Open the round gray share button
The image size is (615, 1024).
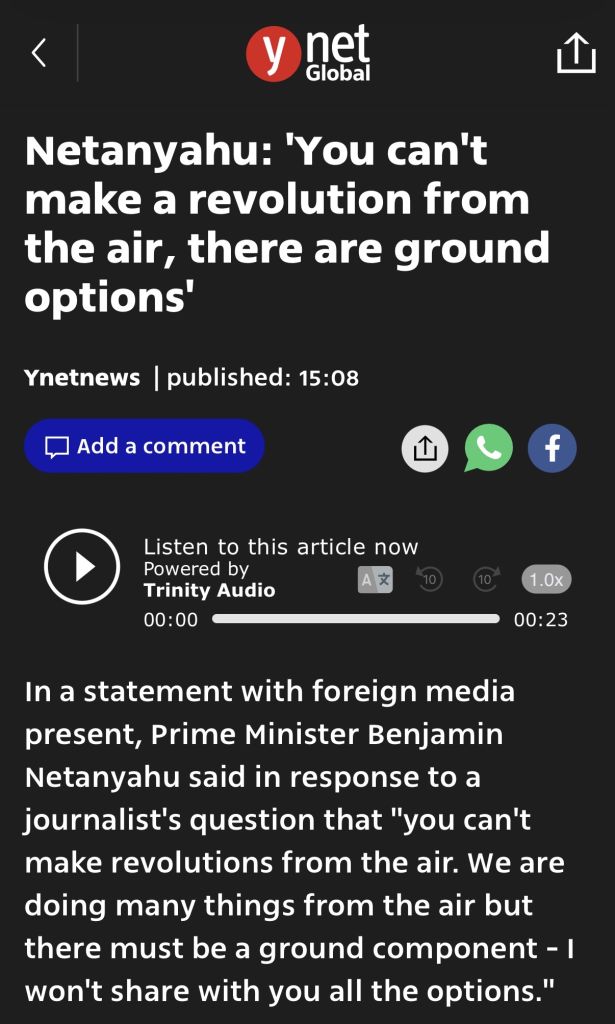(425, 448)
